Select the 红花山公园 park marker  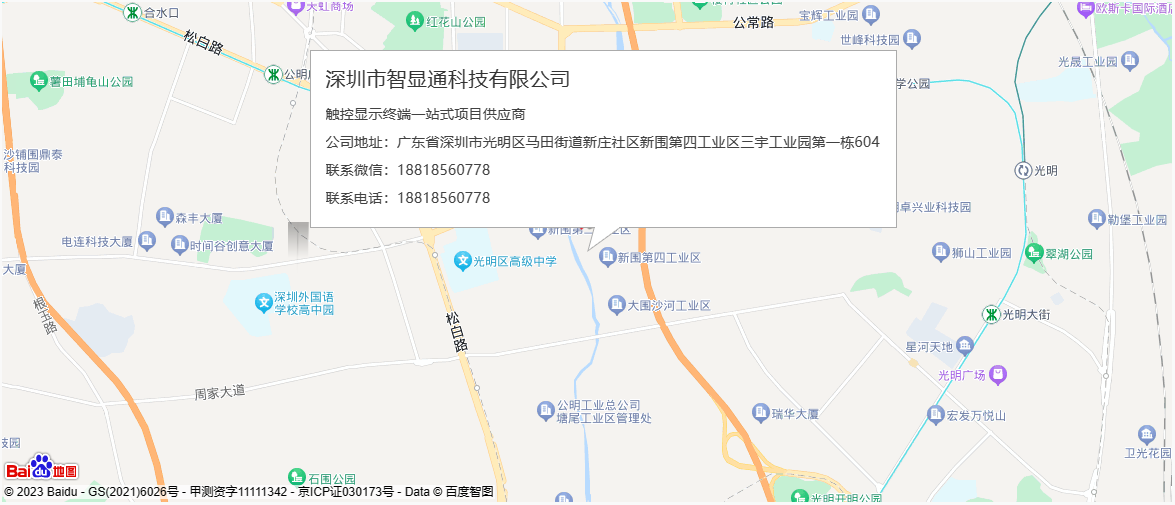click(x=415, y=21)
